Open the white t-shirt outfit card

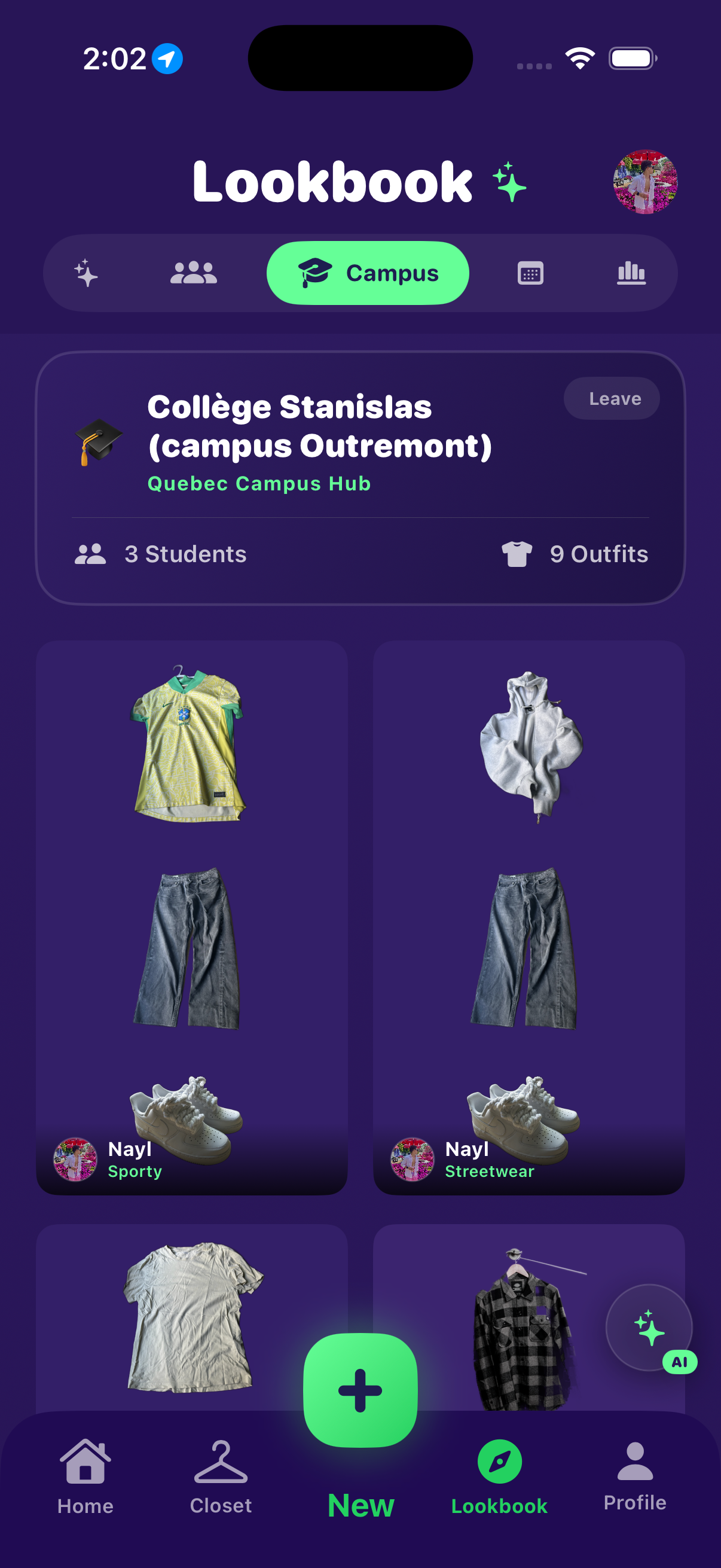click(192, 1317)
